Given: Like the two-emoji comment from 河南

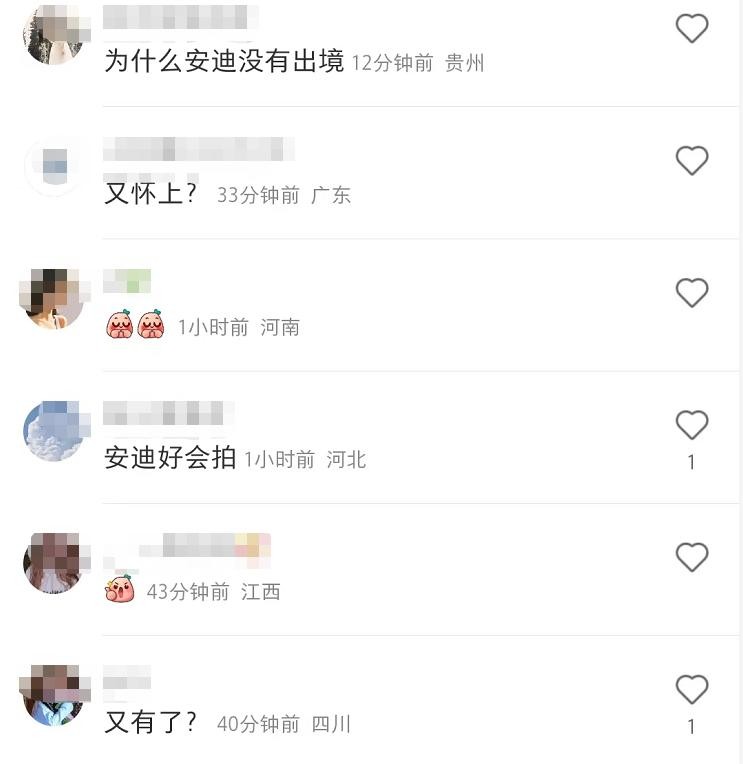Looking at the screenshot, I should 692,293.
